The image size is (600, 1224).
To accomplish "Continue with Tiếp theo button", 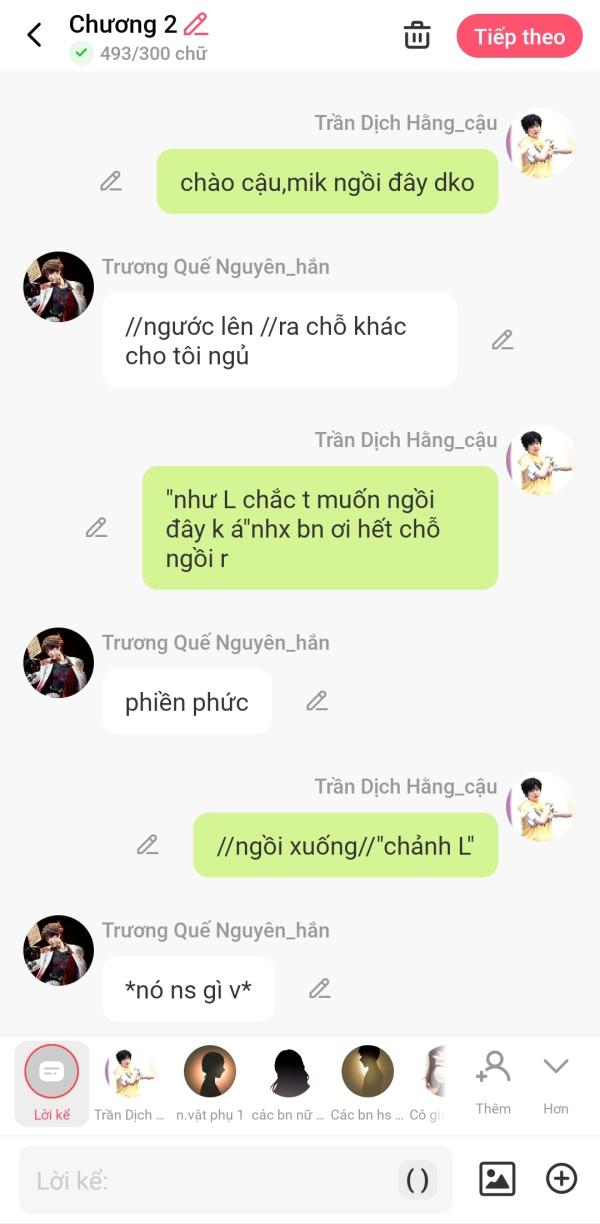I will pos(519,37).
